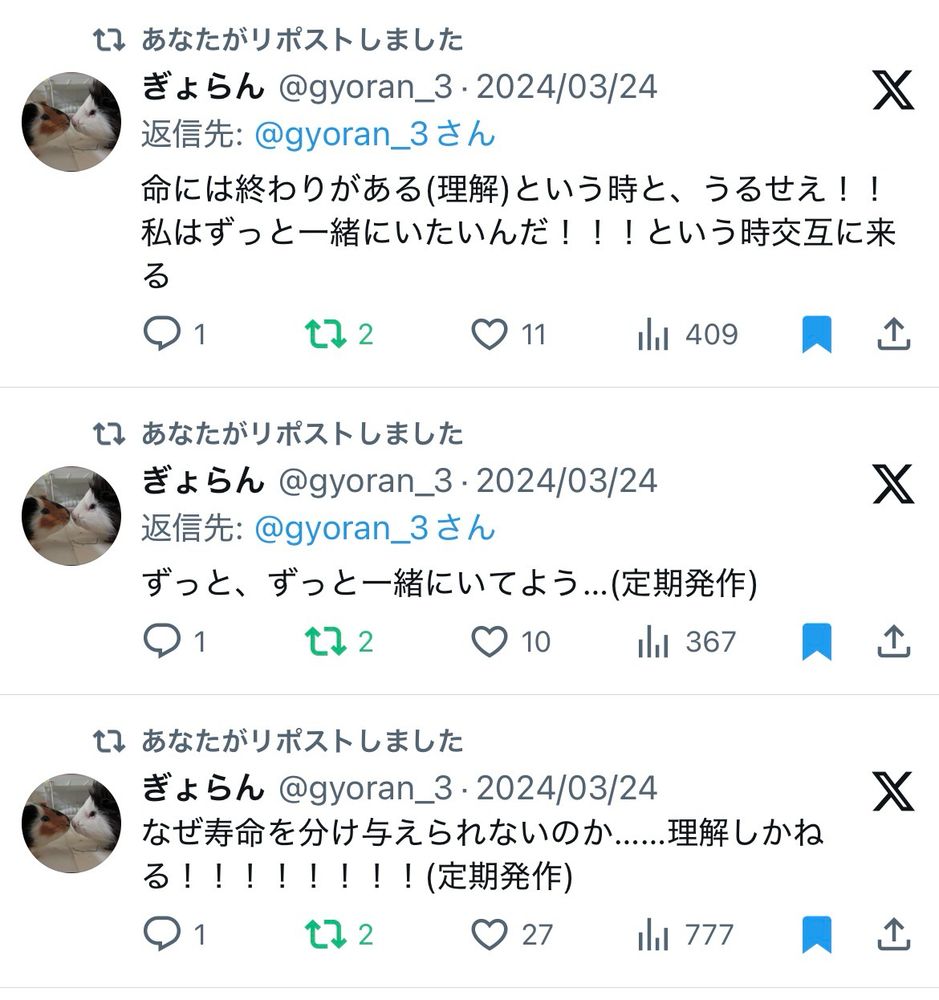Viewport: 939px width, 1000px height.
Task: Open the X icon on the 367-view post
Action: coord(893,484)
